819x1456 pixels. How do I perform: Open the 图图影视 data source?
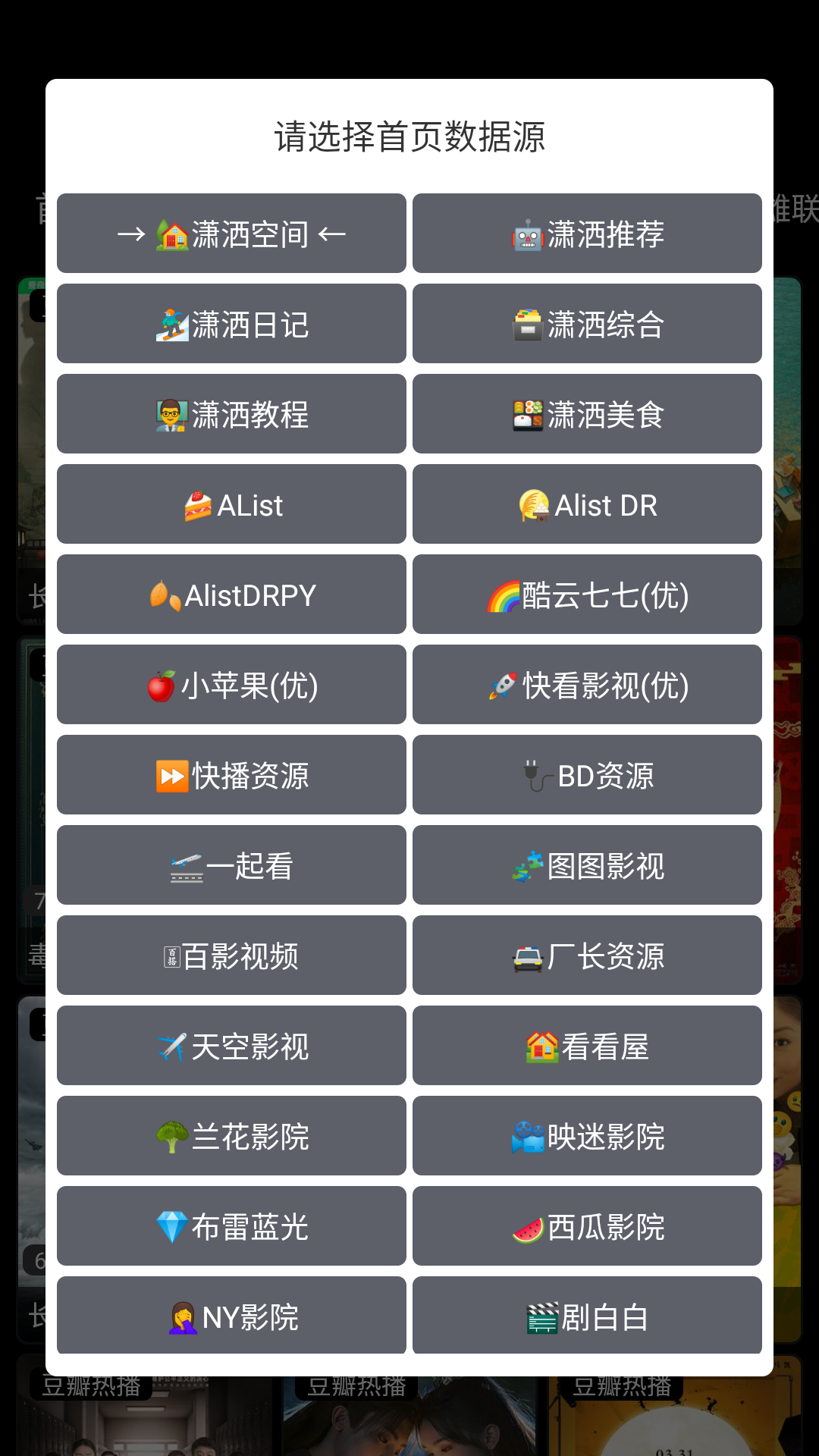587,864
